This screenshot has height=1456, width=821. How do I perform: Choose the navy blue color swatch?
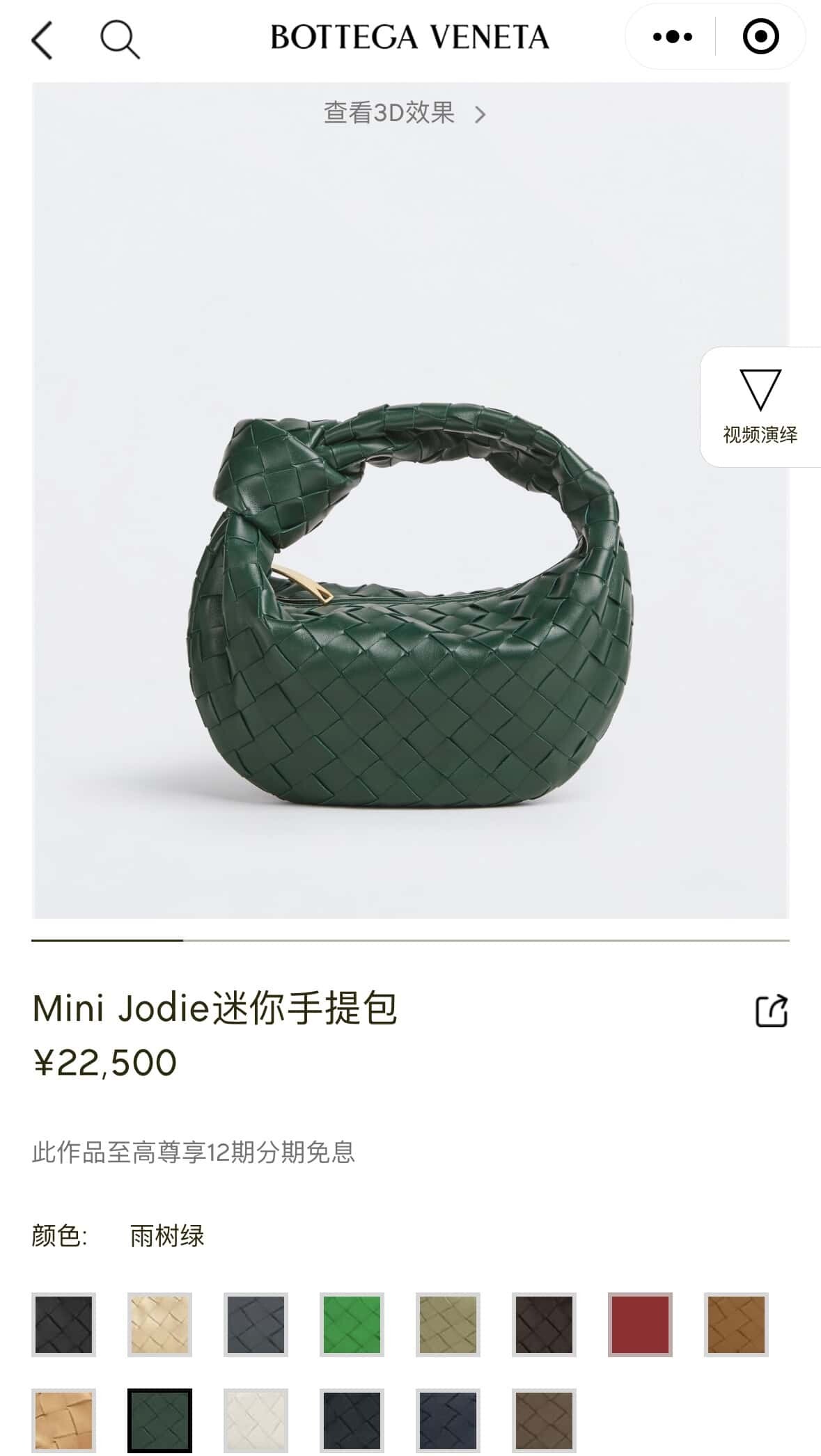pyautogui.click(x=448, y=1421)
